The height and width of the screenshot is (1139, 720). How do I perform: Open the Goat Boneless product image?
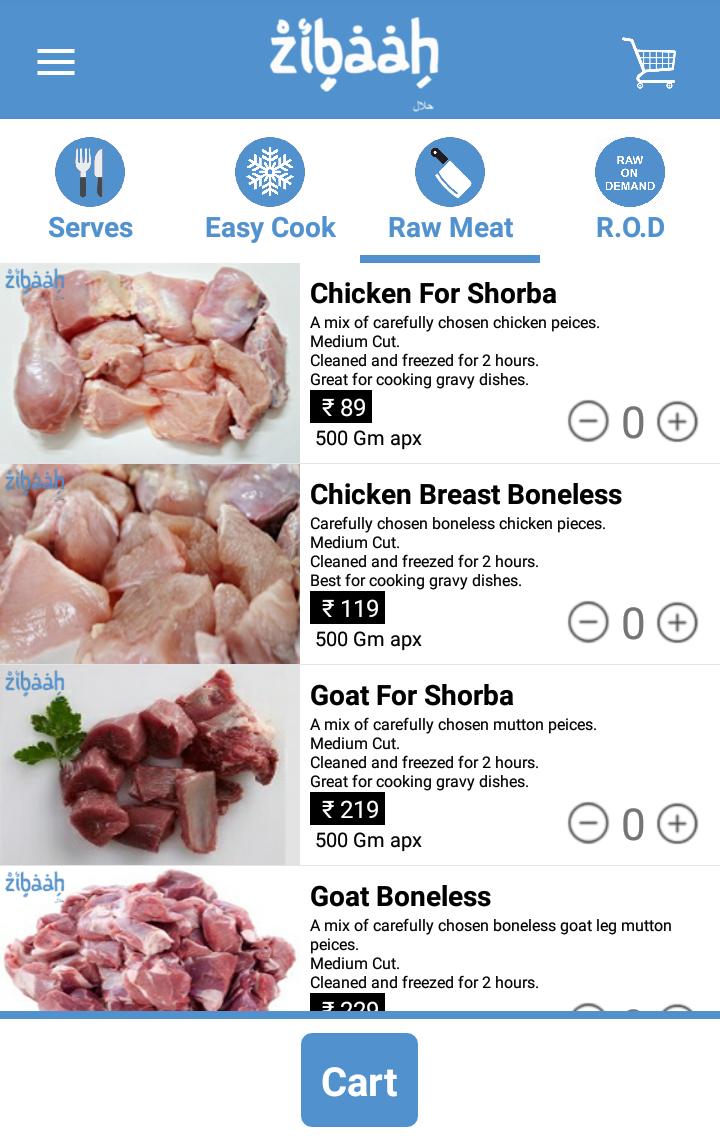(x=150, y=940)
